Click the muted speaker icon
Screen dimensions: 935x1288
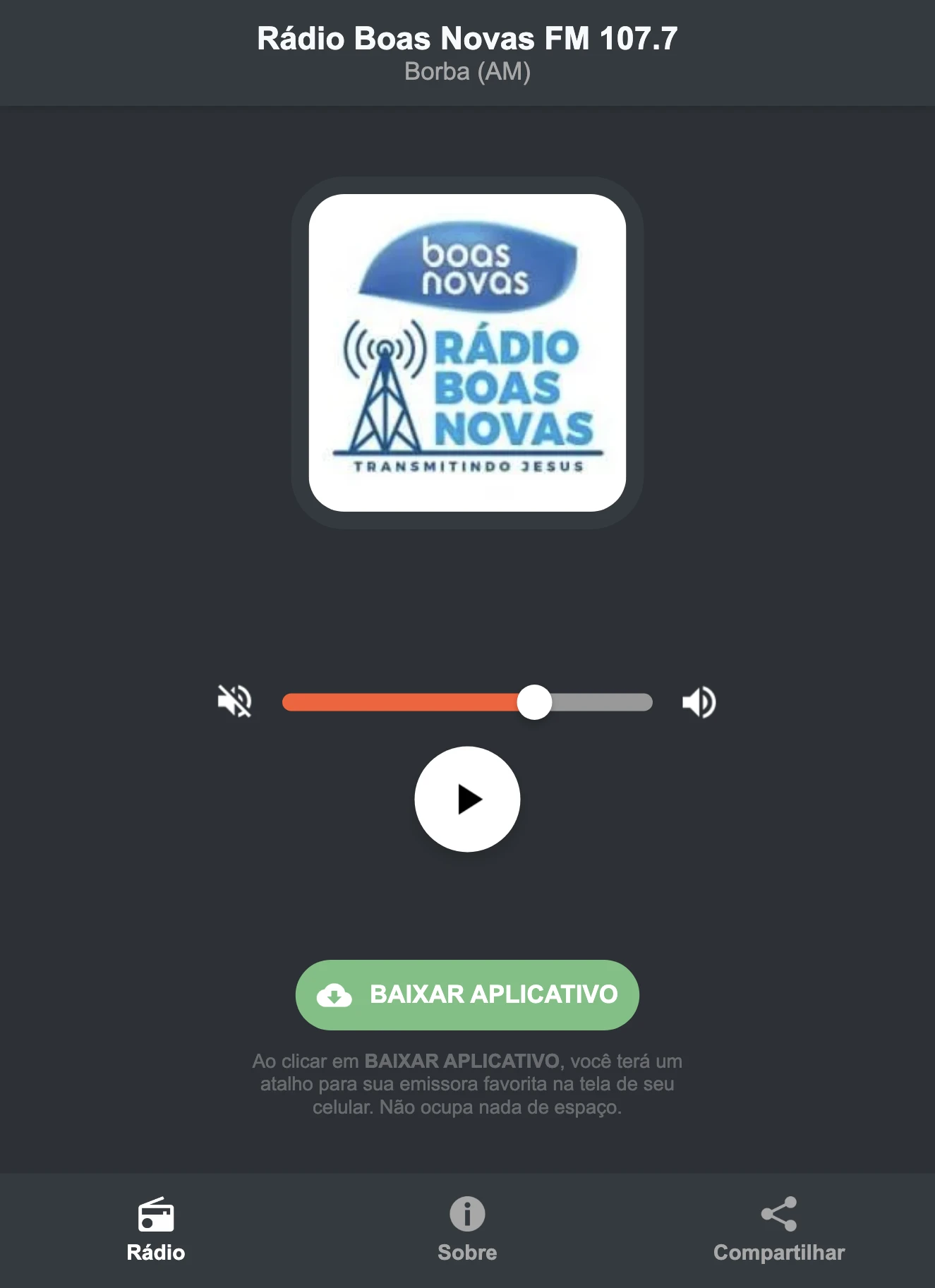(236, 700)
